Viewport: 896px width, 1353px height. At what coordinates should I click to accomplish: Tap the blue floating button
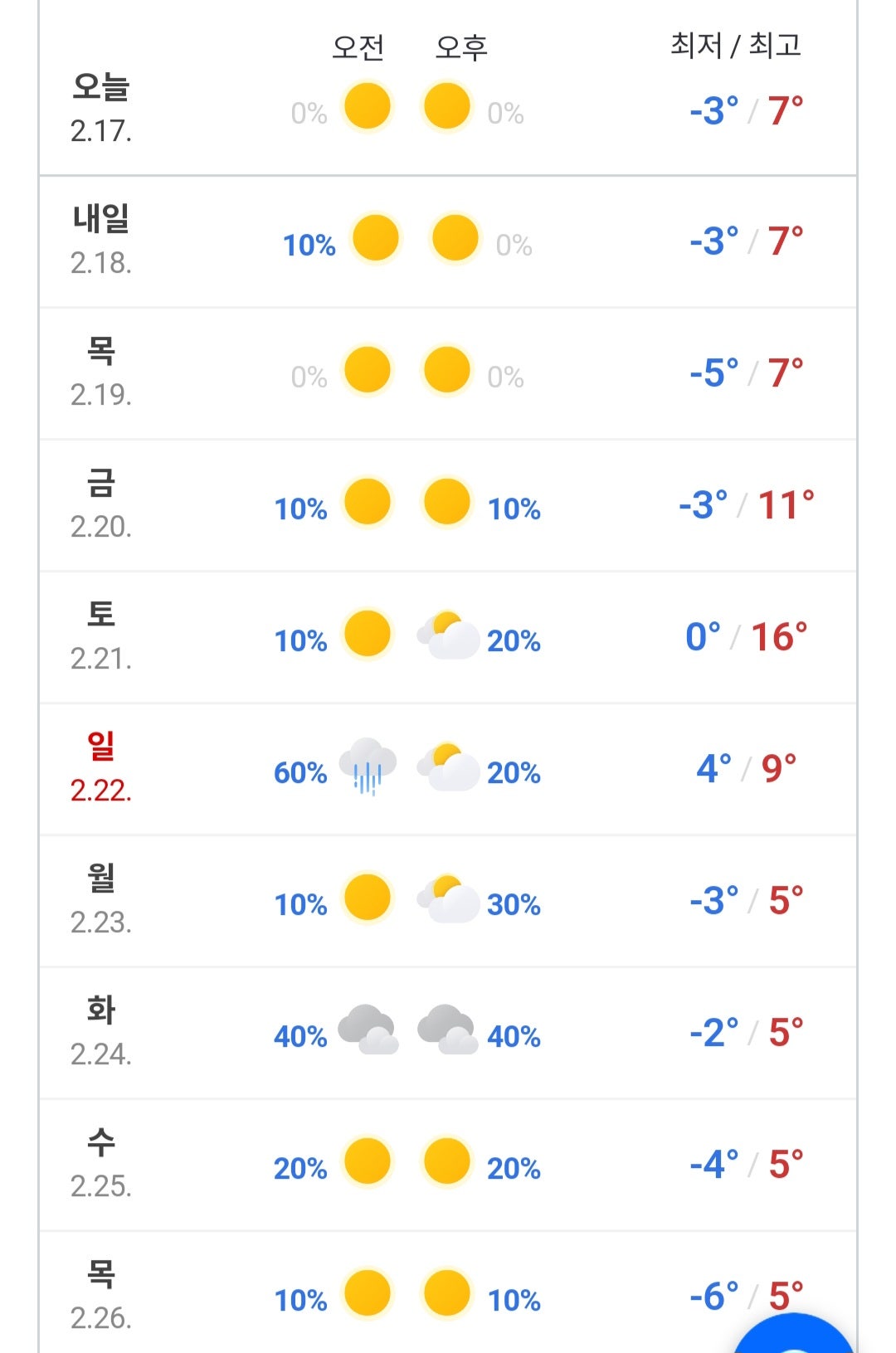[x=795, y=1337]
